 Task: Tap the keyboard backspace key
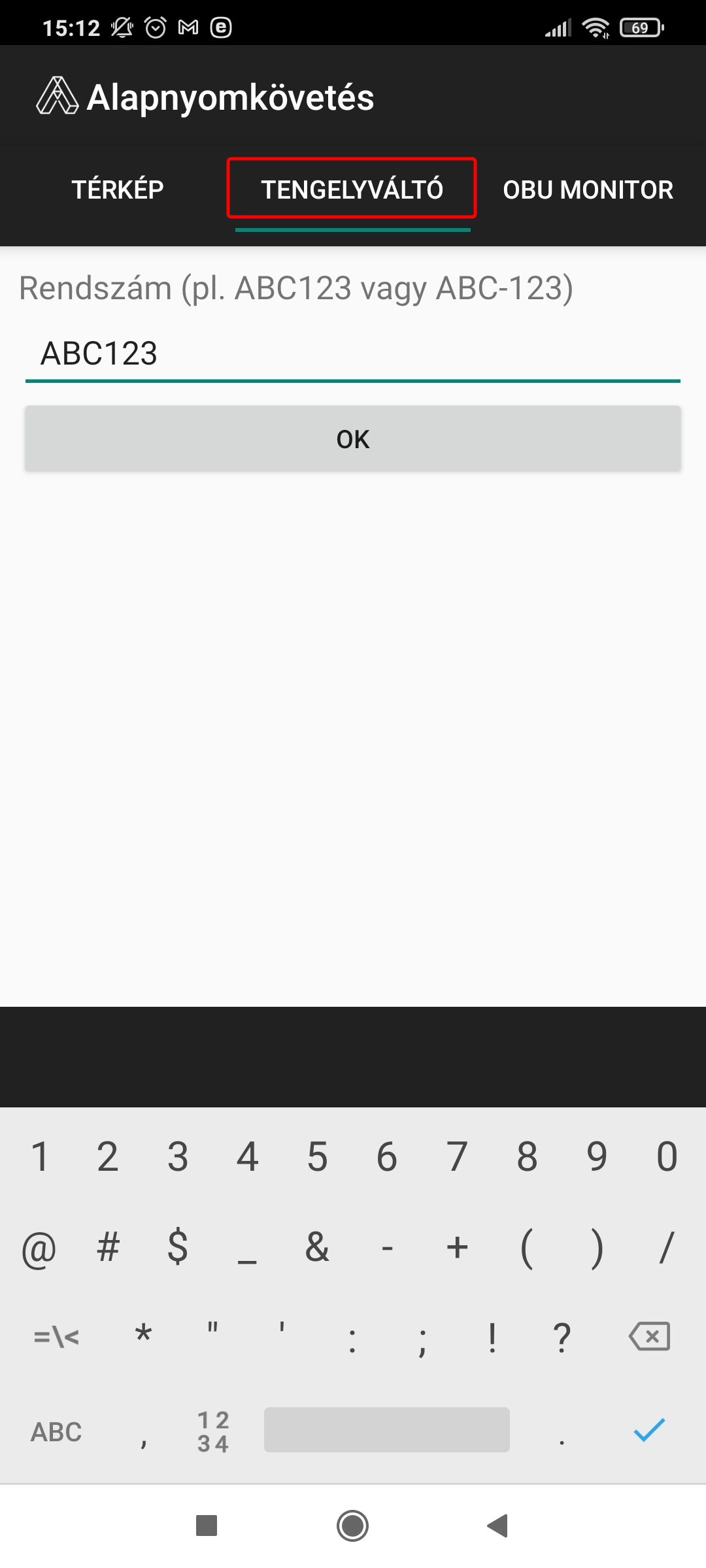click(x=649, y=1337)
